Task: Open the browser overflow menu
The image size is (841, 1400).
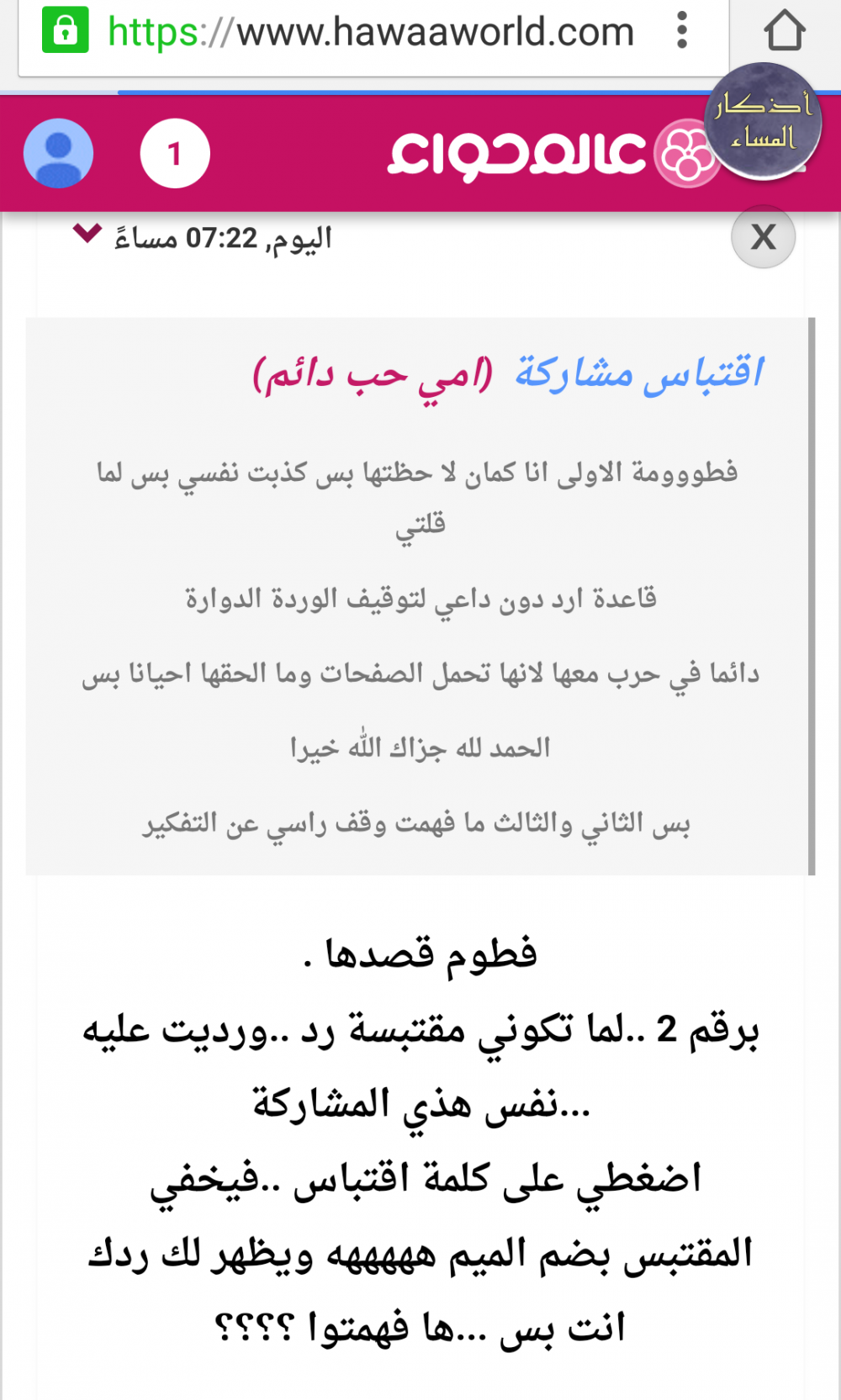Action: tap(682, 31)
